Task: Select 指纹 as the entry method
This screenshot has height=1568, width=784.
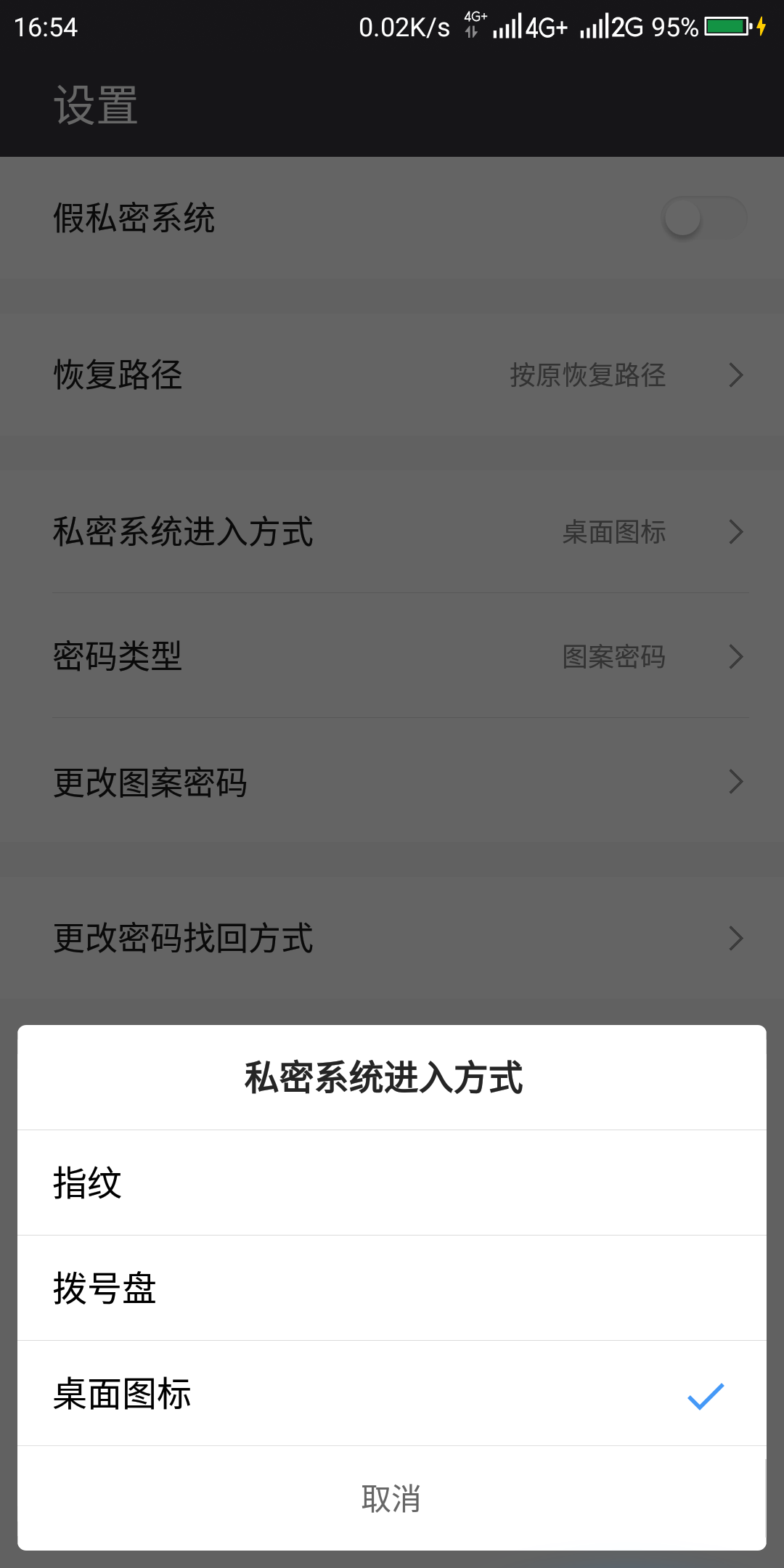Action: 392,1183
